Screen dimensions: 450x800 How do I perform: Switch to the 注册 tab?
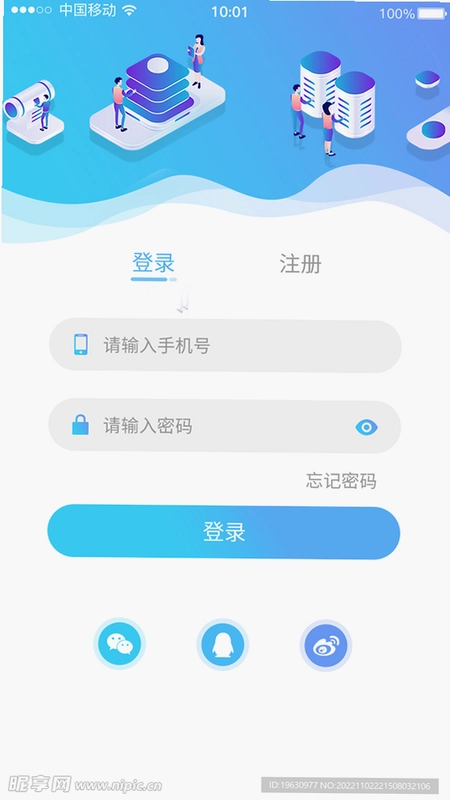(x=300, y=264)
